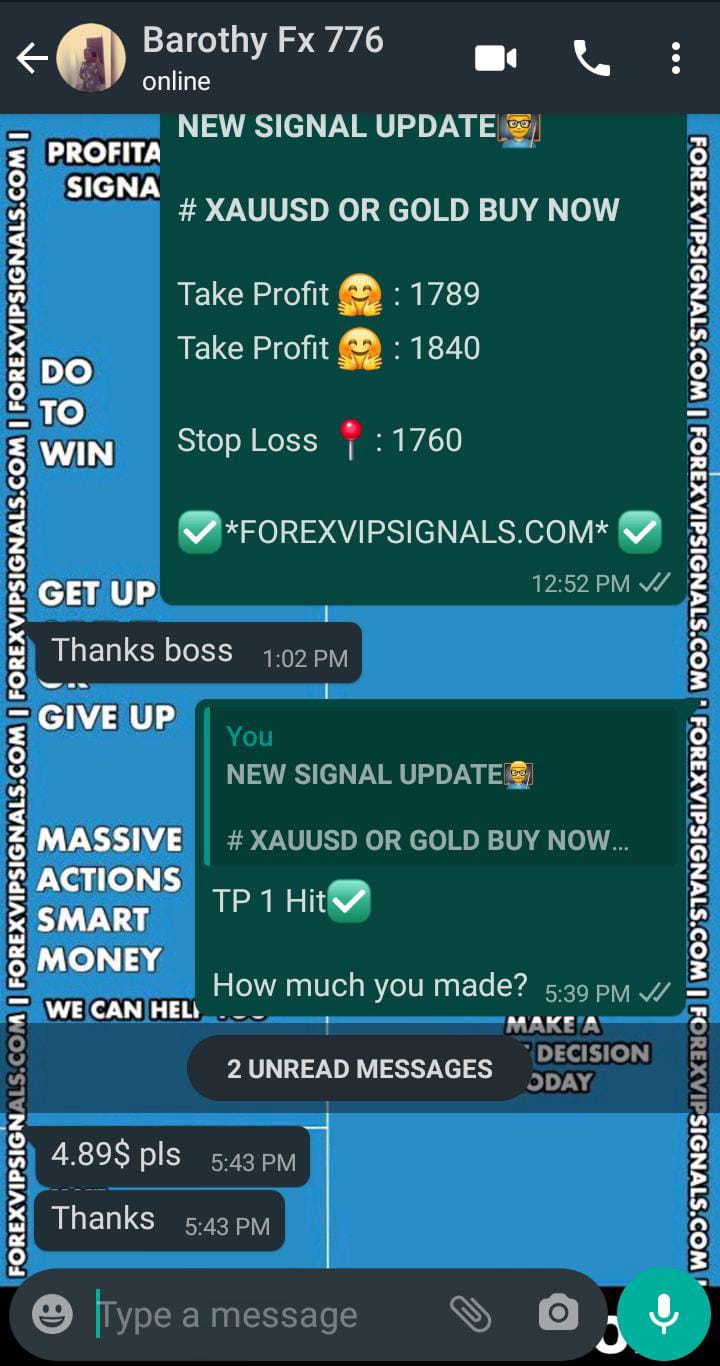The height and width of the screenshot is (1366, 720).
Task: Open Barothy Fx 776 profile picture
Action: point(91,59)
